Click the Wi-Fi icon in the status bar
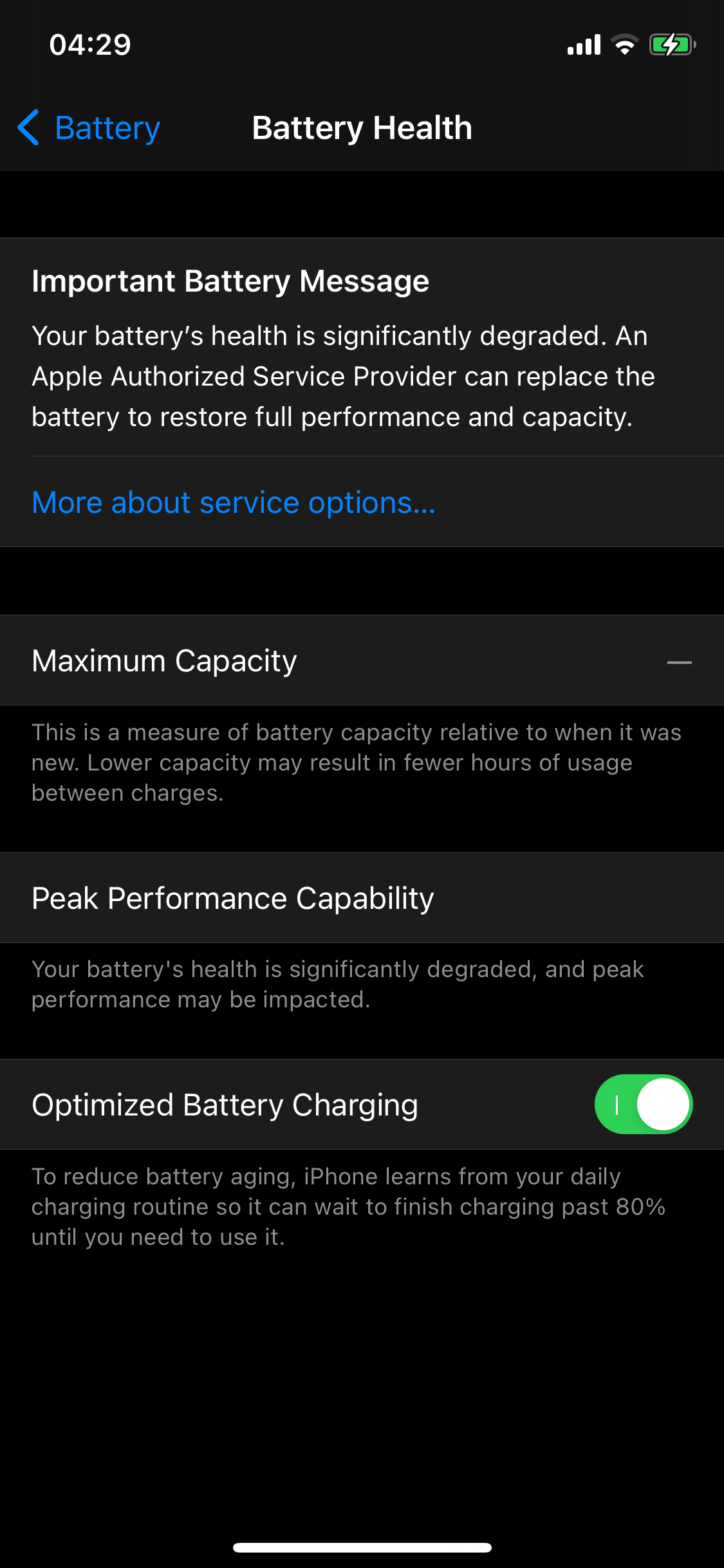The height and width of the screenshot is (1568, 724). [623, 44]
